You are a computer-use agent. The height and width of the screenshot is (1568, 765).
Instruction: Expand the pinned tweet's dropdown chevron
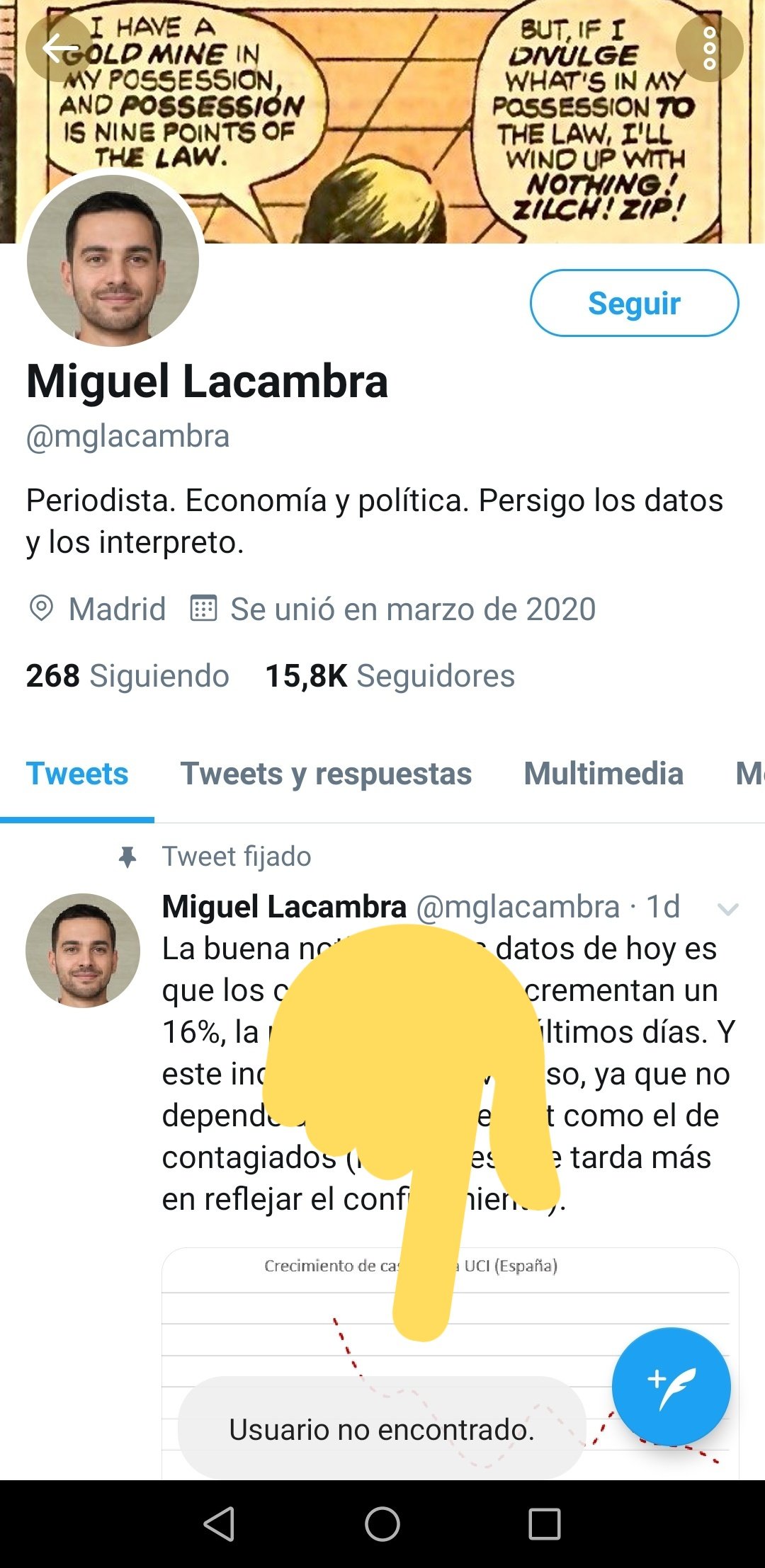click(x=728, y=909)
